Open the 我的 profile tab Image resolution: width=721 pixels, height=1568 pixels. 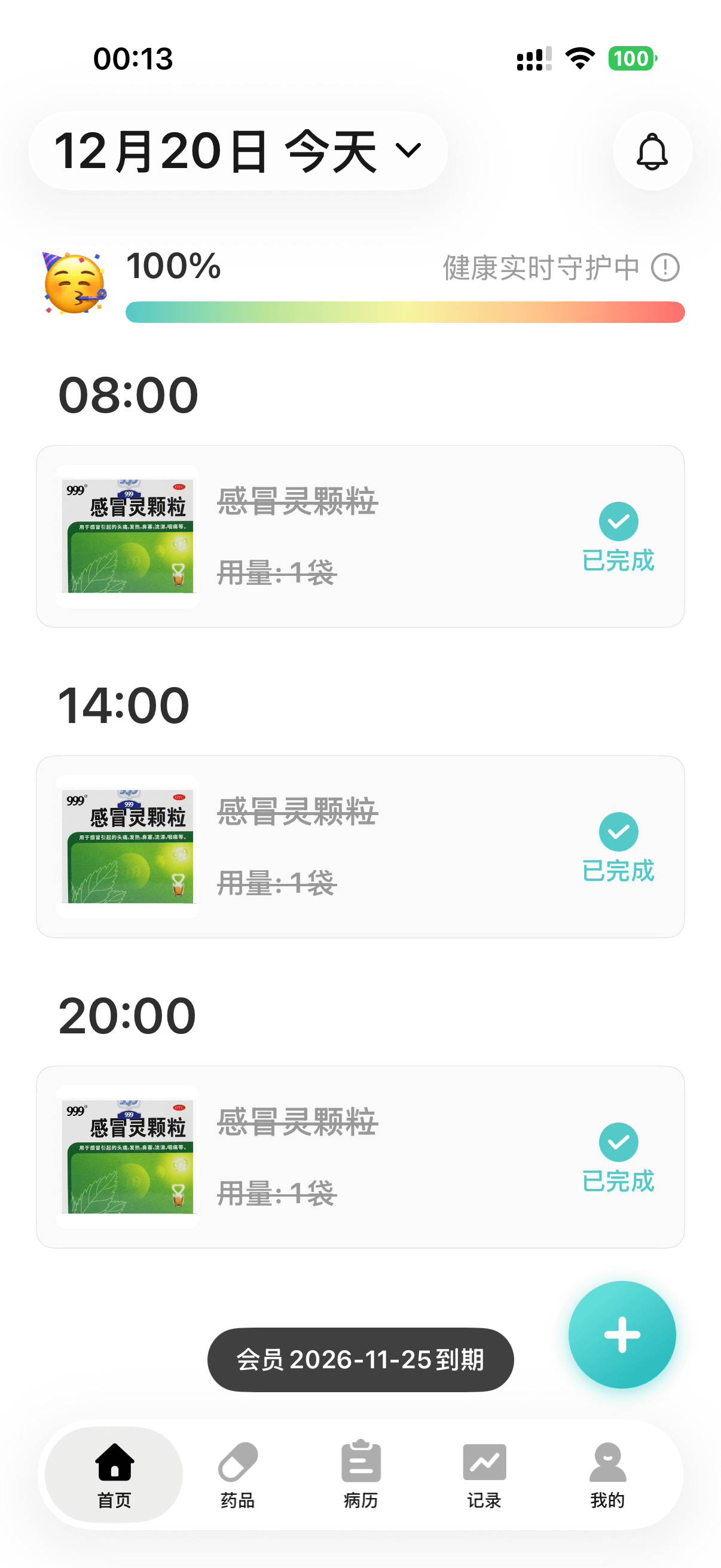(x=607, y=1474)
